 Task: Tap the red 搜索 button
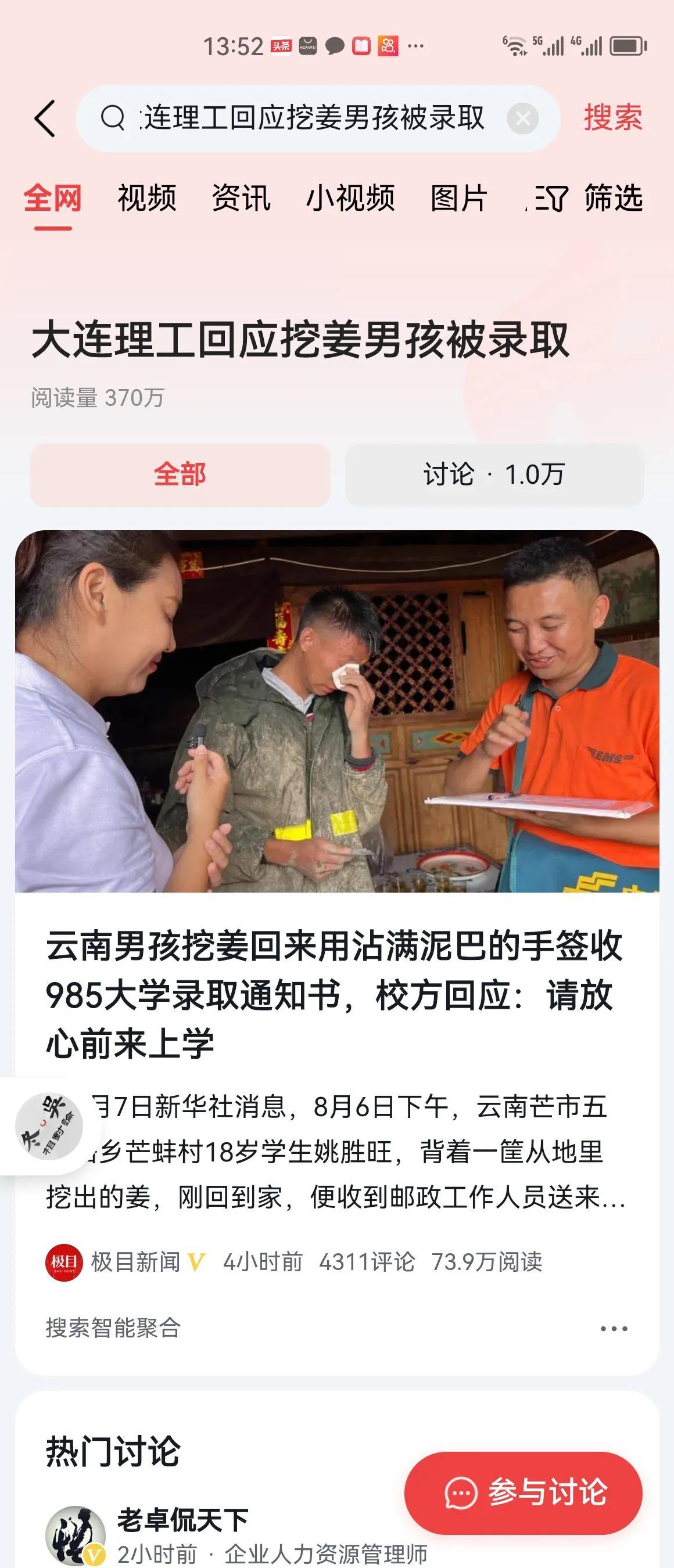tap(612, 117)
